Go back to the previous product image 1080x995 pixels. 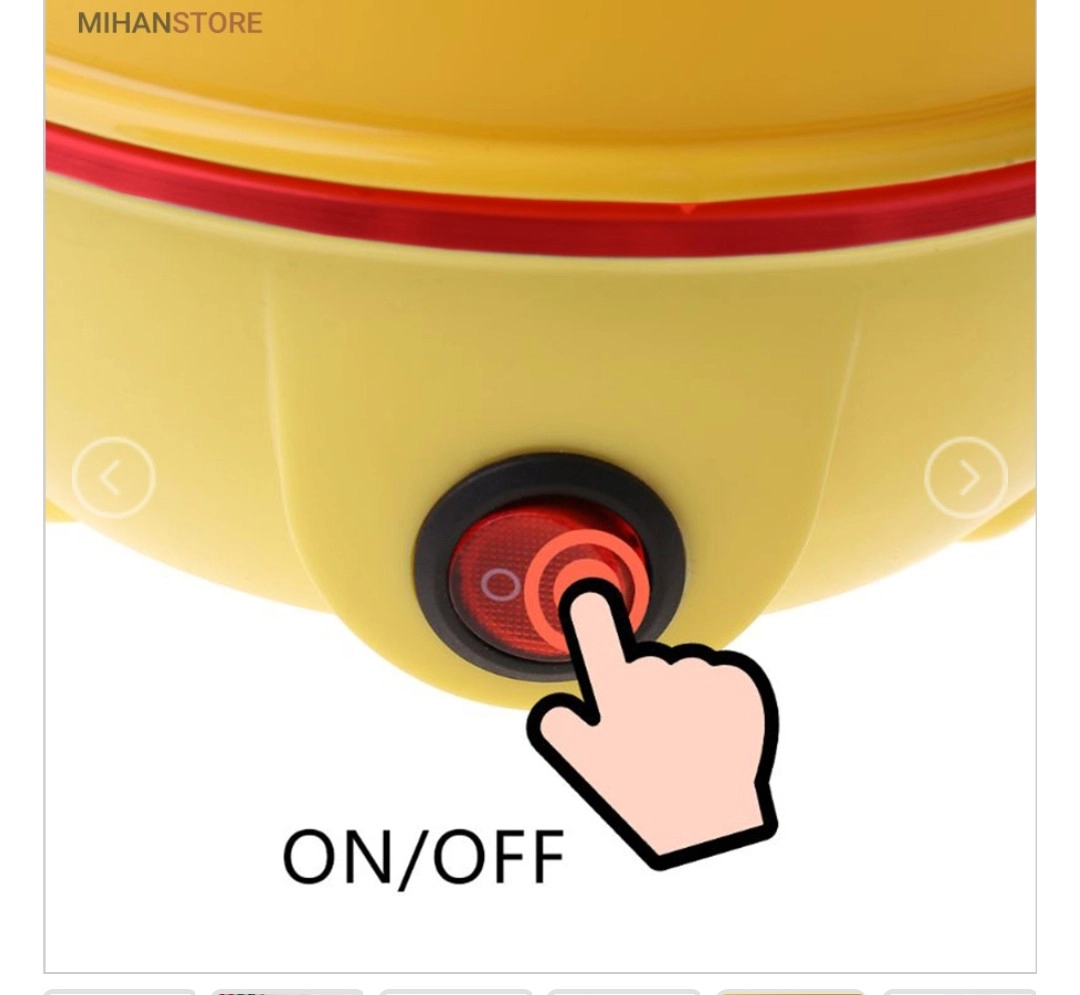tap(113, 478)
